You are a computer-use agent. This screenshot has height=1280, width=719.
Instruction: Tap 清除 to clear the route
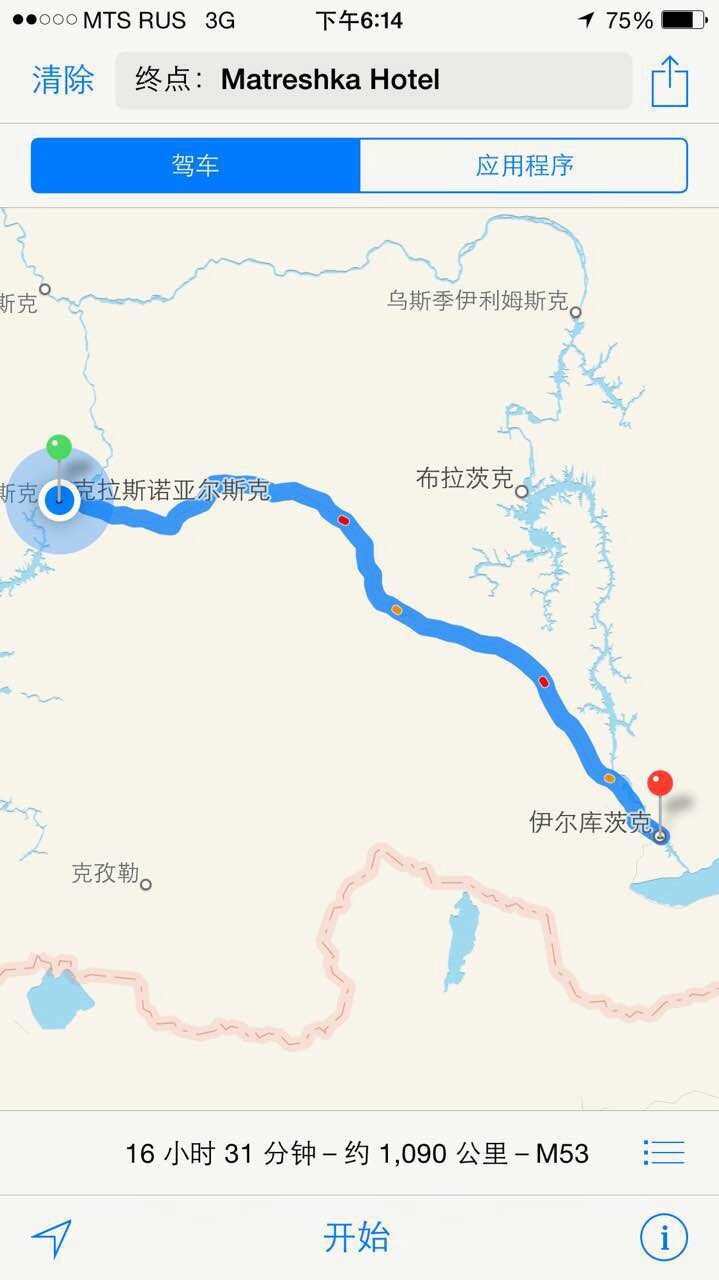click(x=63, y=80)
